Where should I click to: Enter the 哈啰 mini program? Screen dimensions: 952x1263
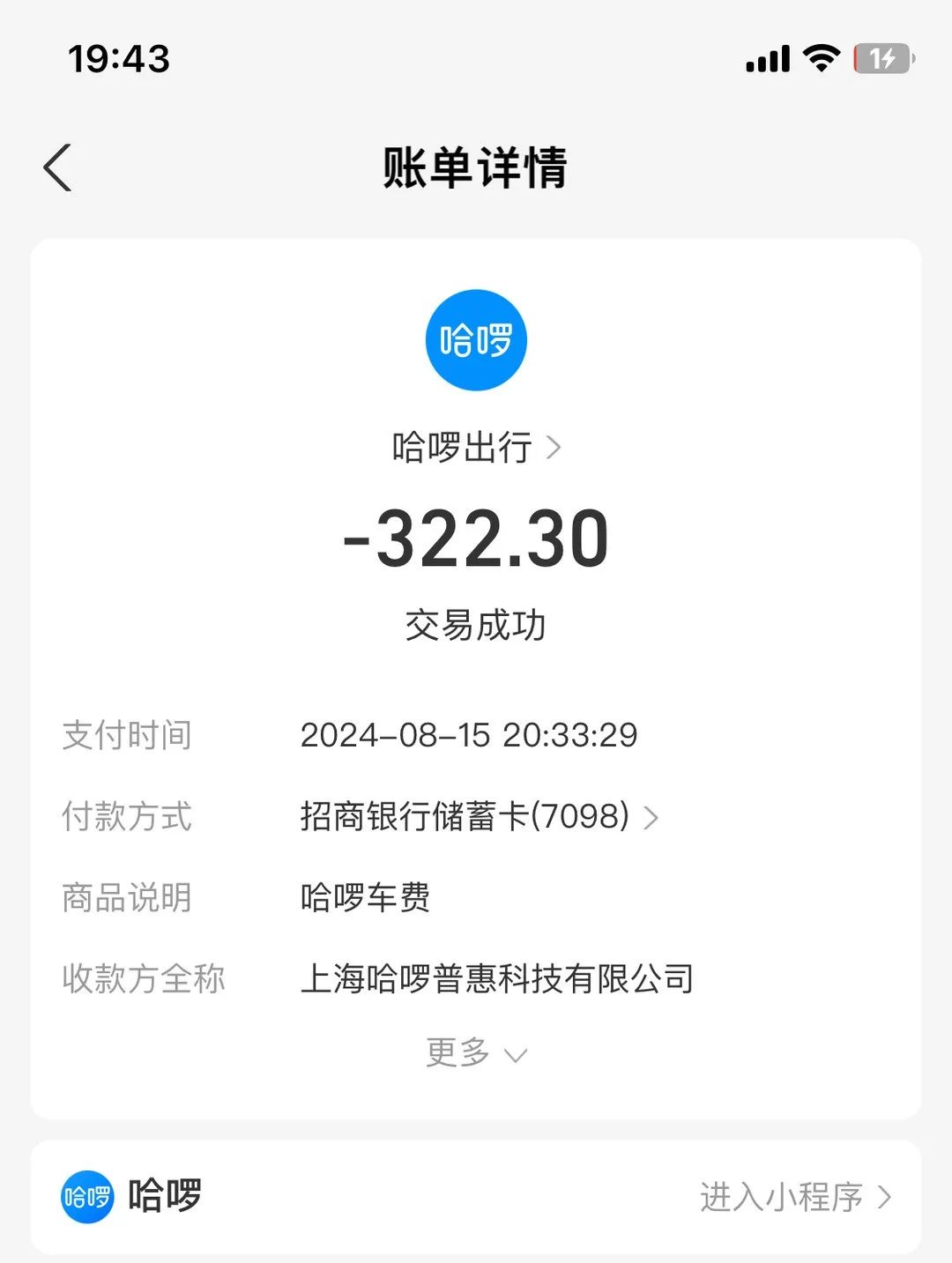[795, 1197]
